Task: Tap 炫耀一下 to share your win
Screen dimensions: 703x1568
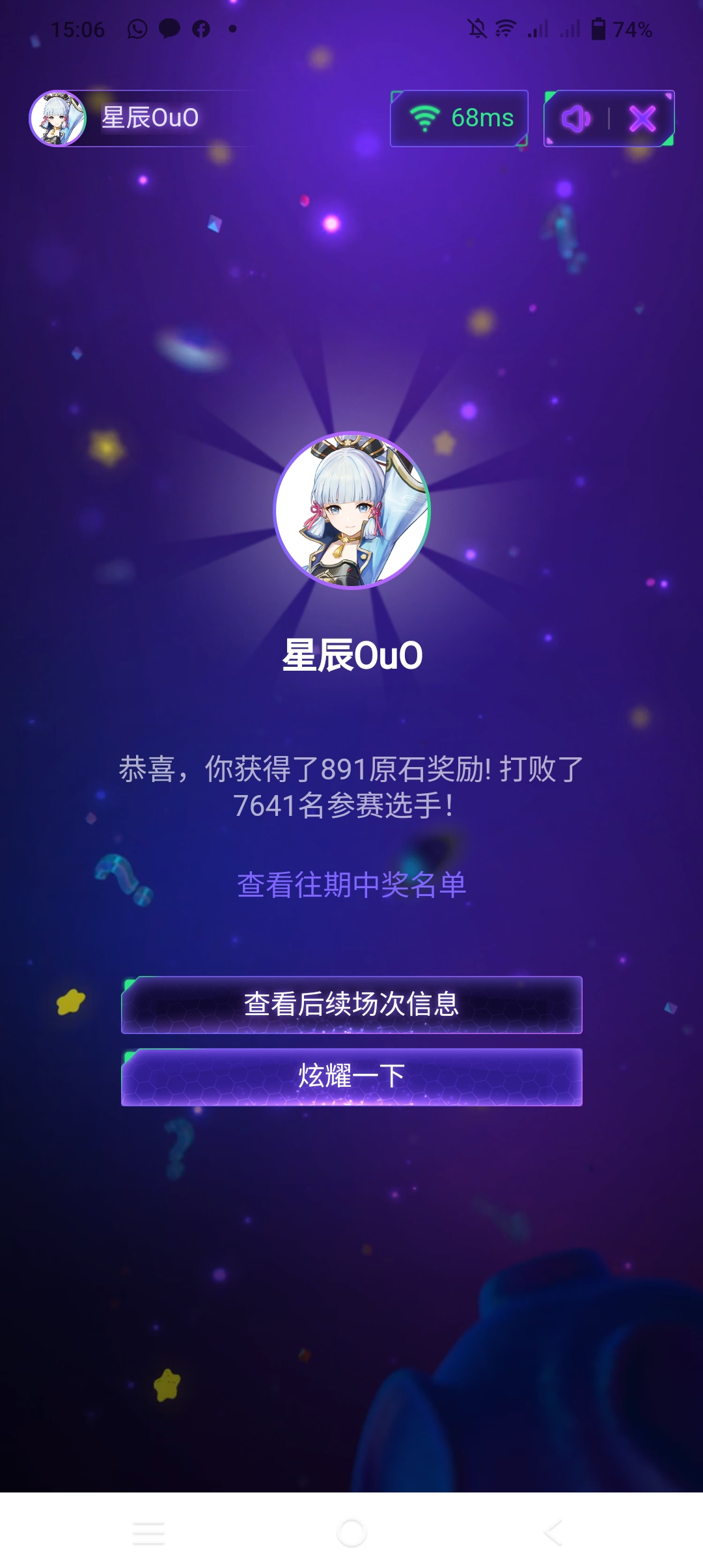Action: coord(351,1076)
